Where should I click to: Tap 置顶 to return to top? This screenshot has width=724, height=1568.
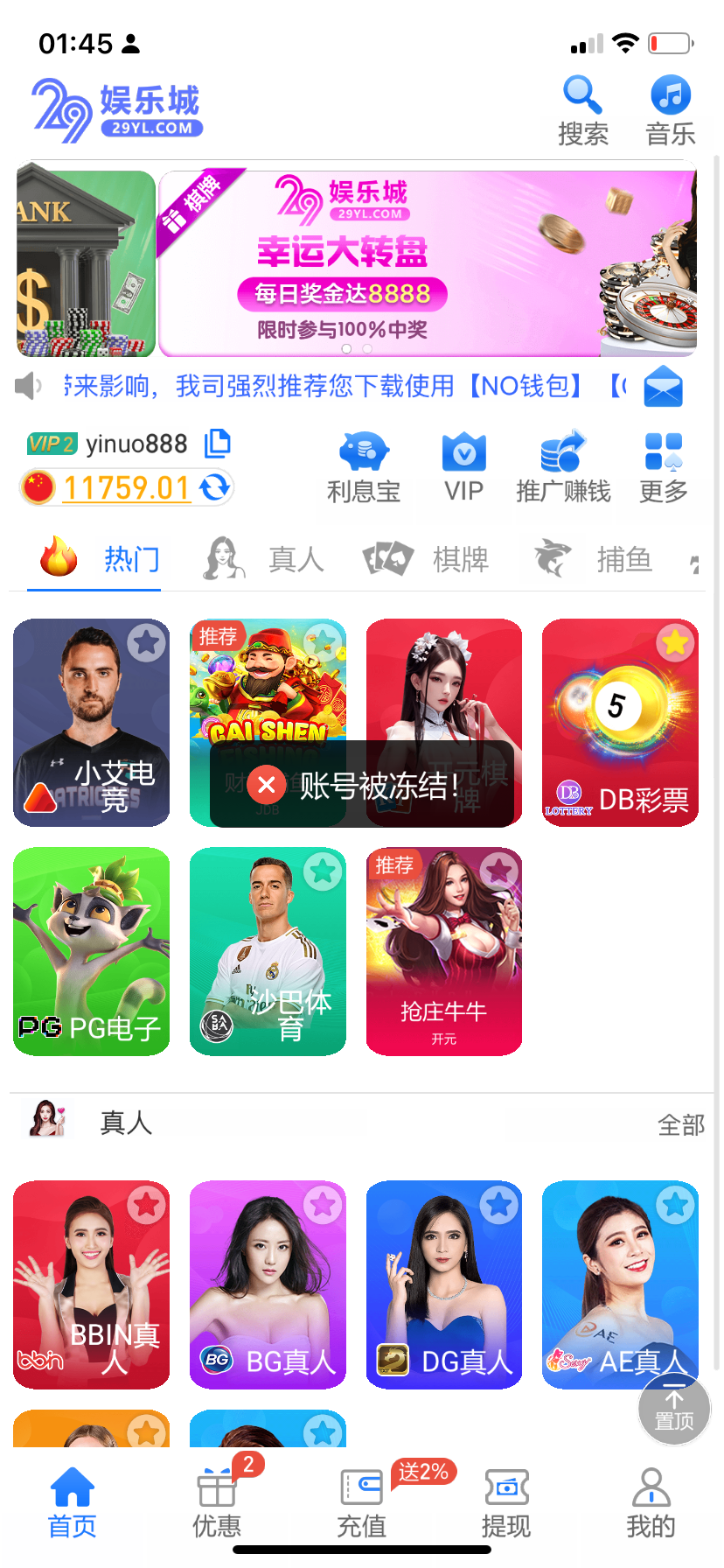(673, 1409)
